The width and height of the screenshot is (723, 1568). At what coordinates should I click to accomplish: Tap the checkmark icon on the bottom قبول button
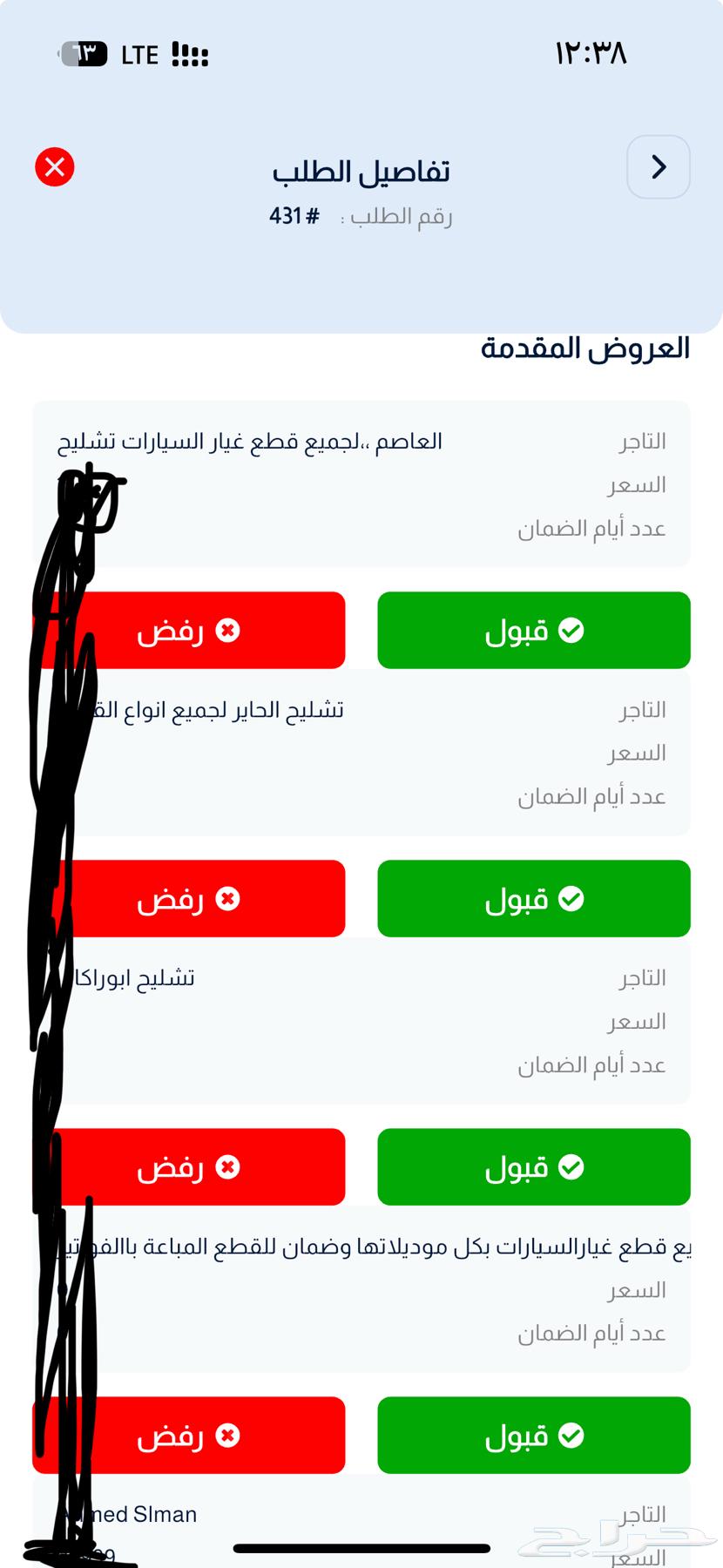(571, 1436)
